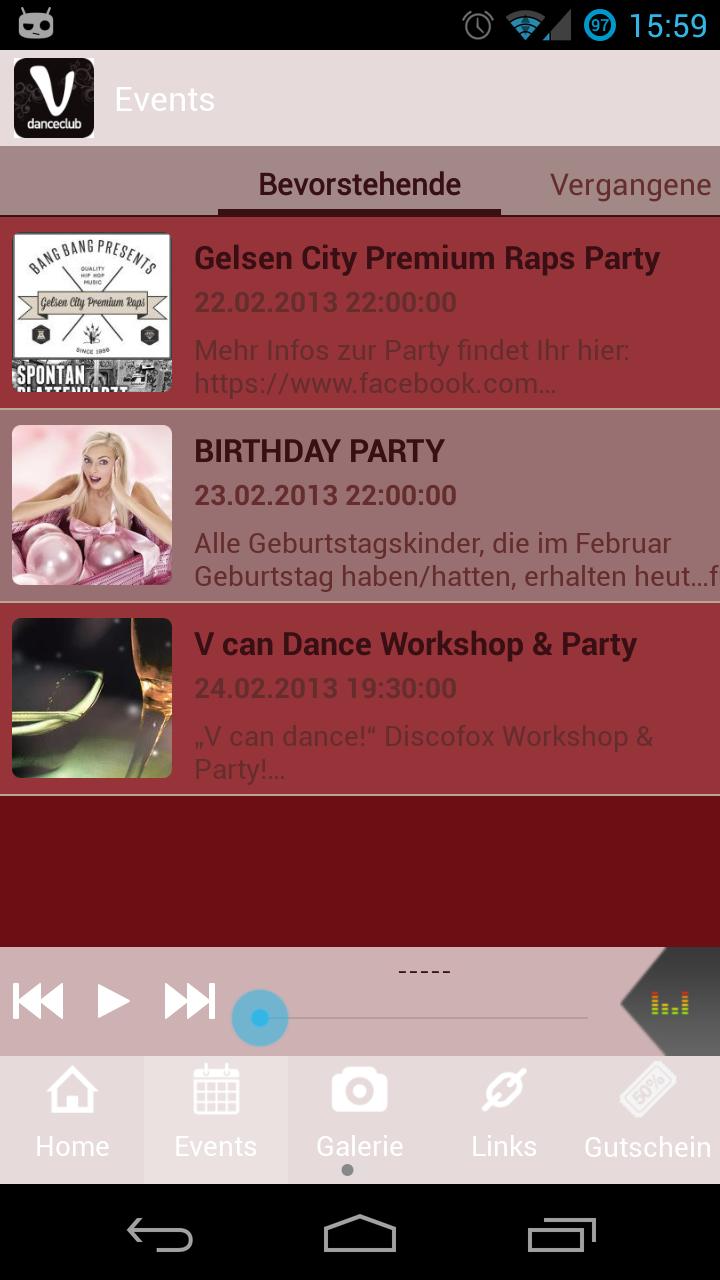Tap the V danceclub app icon
The height and width of the screenshot is (1280, 720).
[x=54, y=98]
